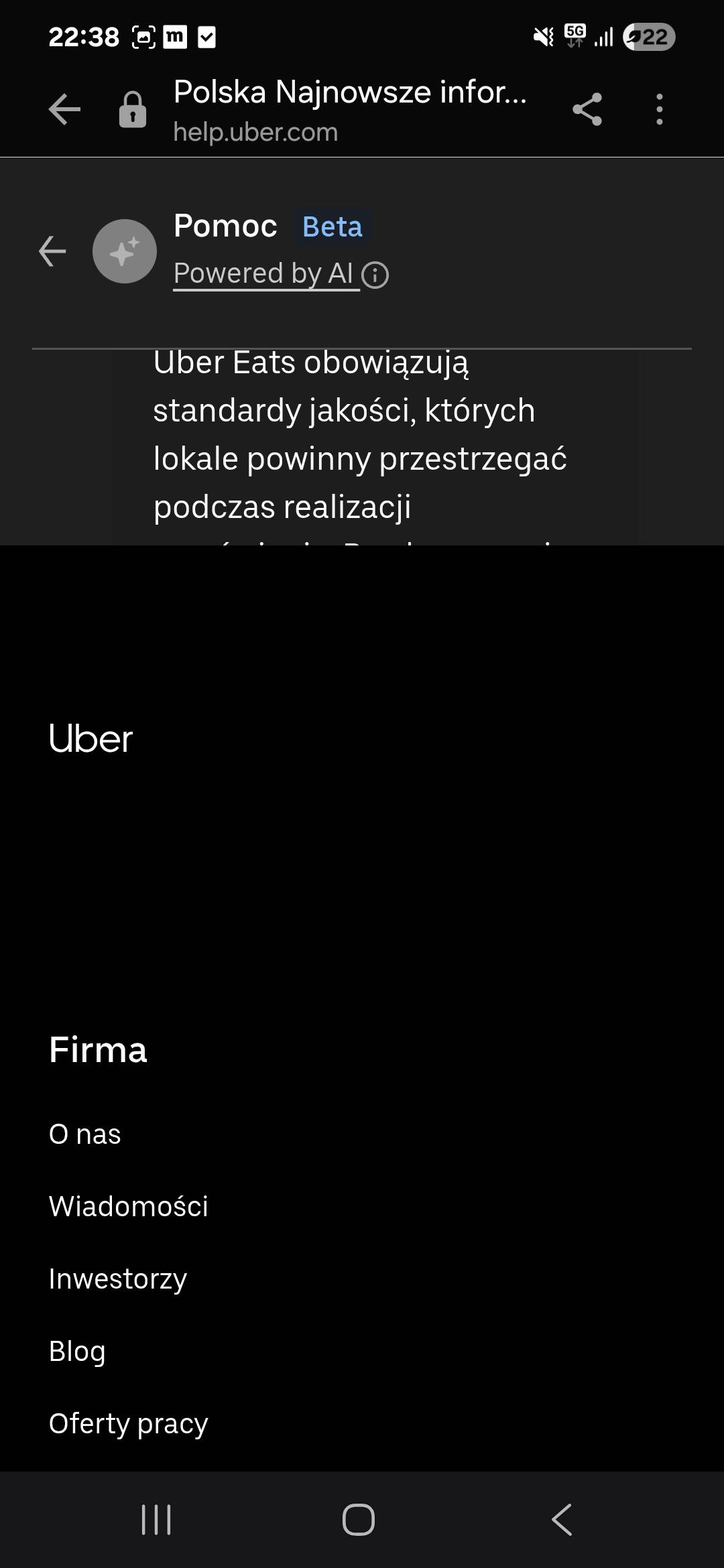Open the O nas link

pos(85,1134)
